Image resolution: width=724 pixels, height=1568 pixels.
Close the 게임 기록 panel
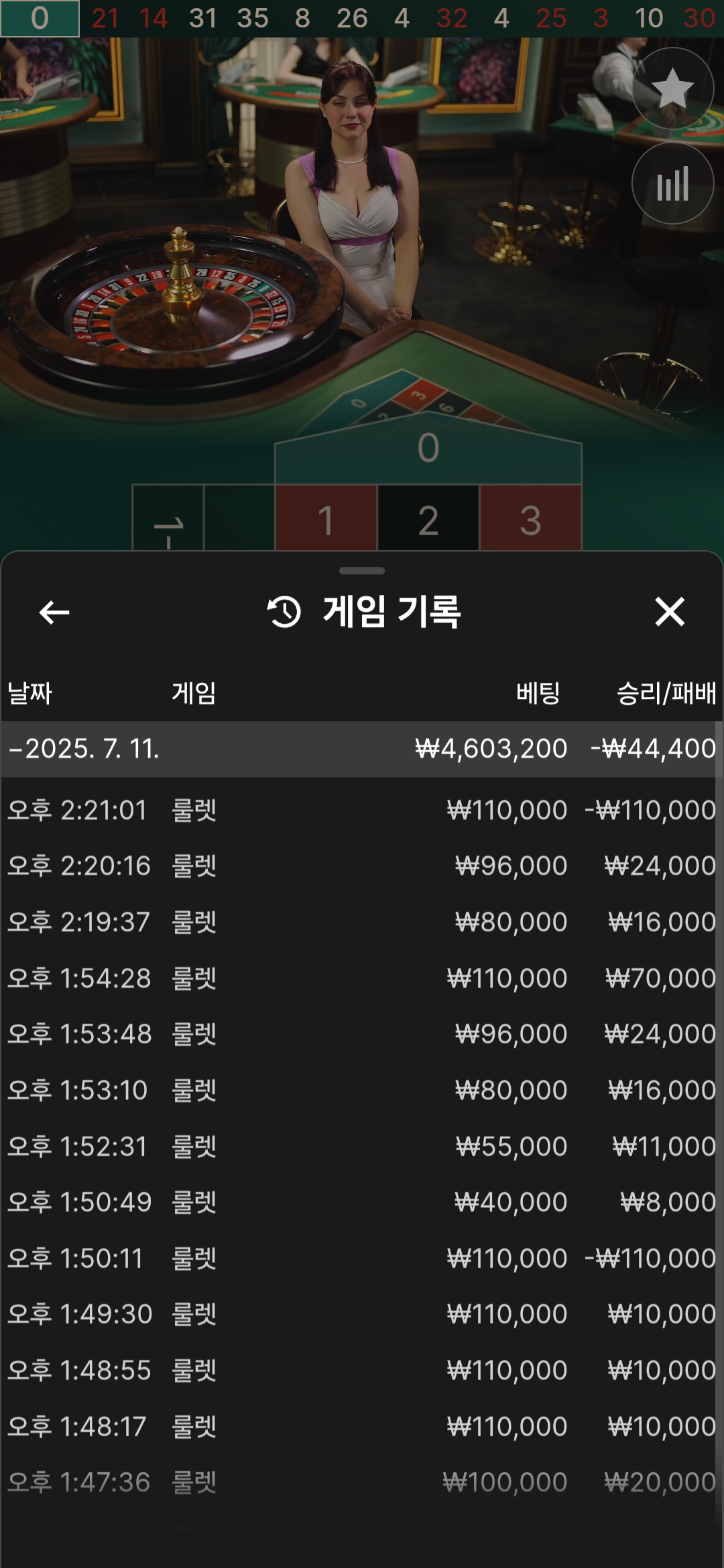click(x=670, y=612)
